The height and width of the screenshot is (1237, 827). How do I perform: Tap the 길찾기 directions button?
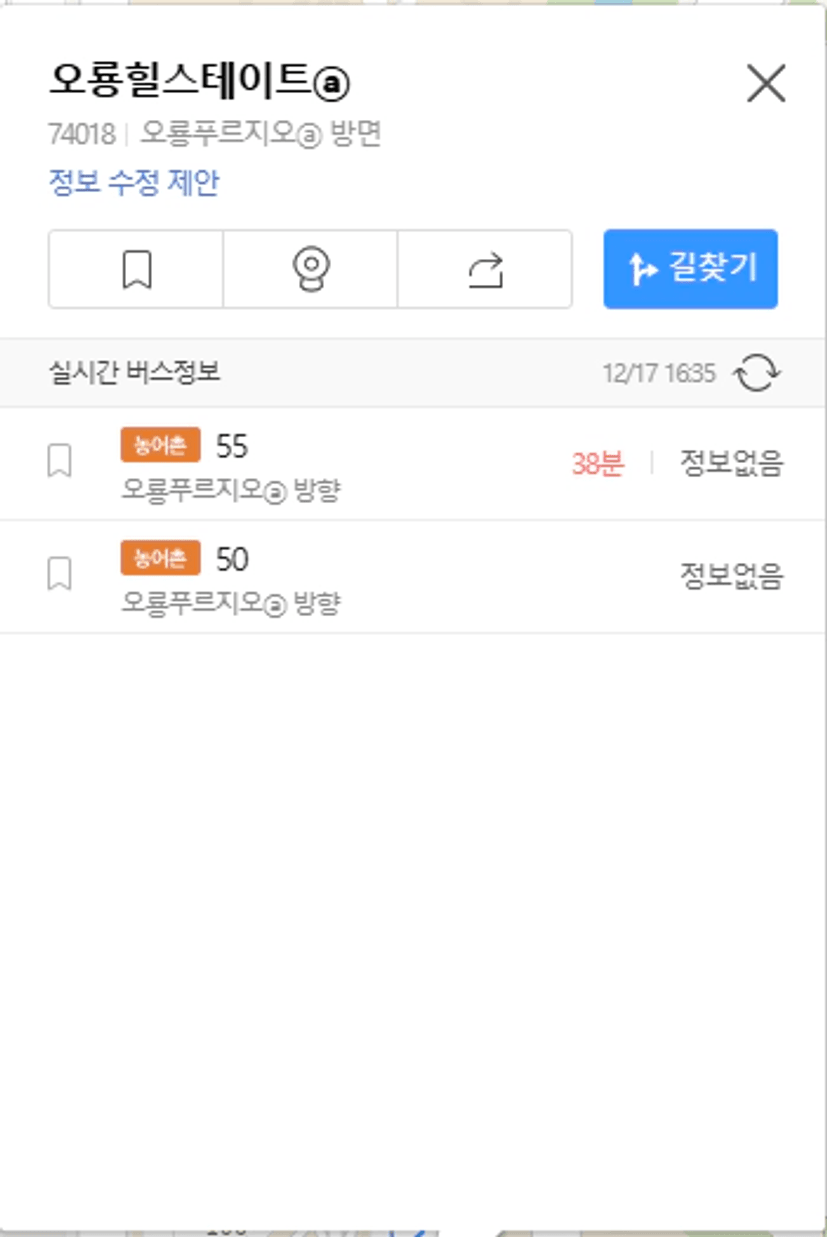[x=690, y=269]
